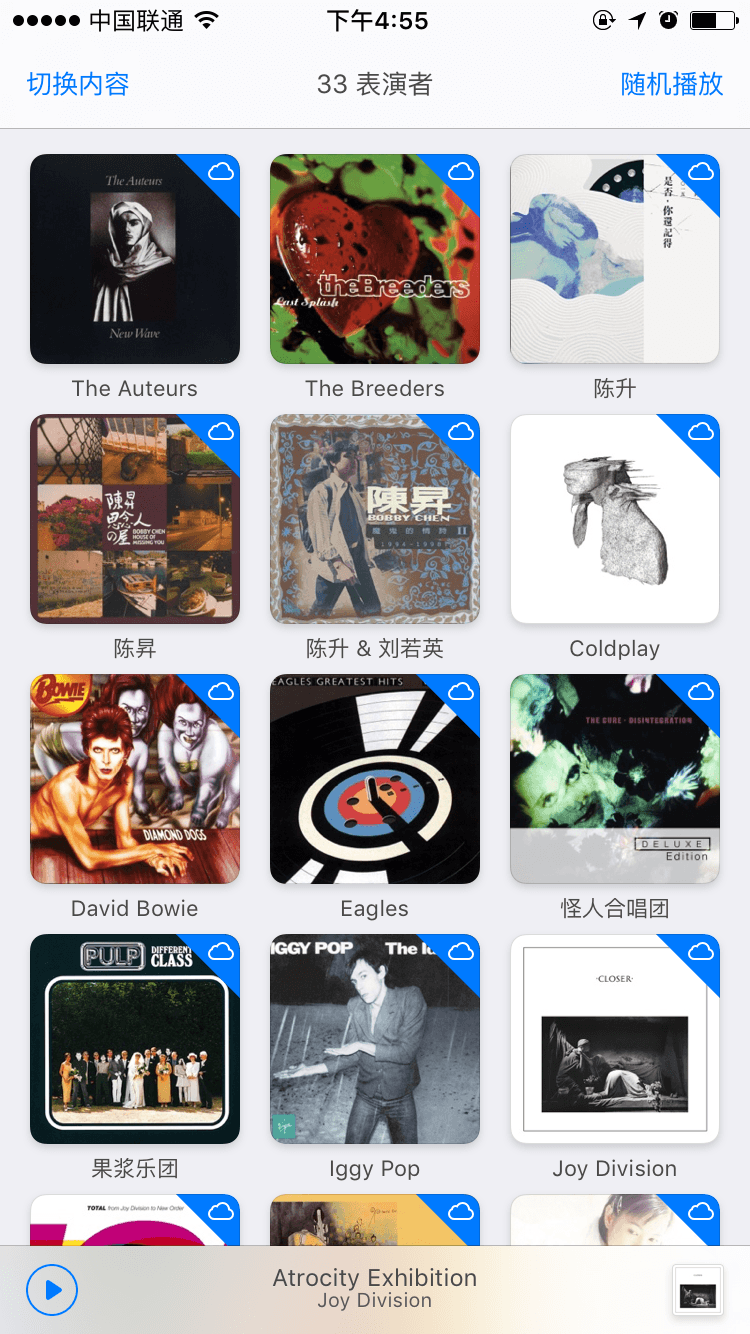Start shuffle play with 随机播放
This screenshot has height=1334, width=750.
(671, 84)
